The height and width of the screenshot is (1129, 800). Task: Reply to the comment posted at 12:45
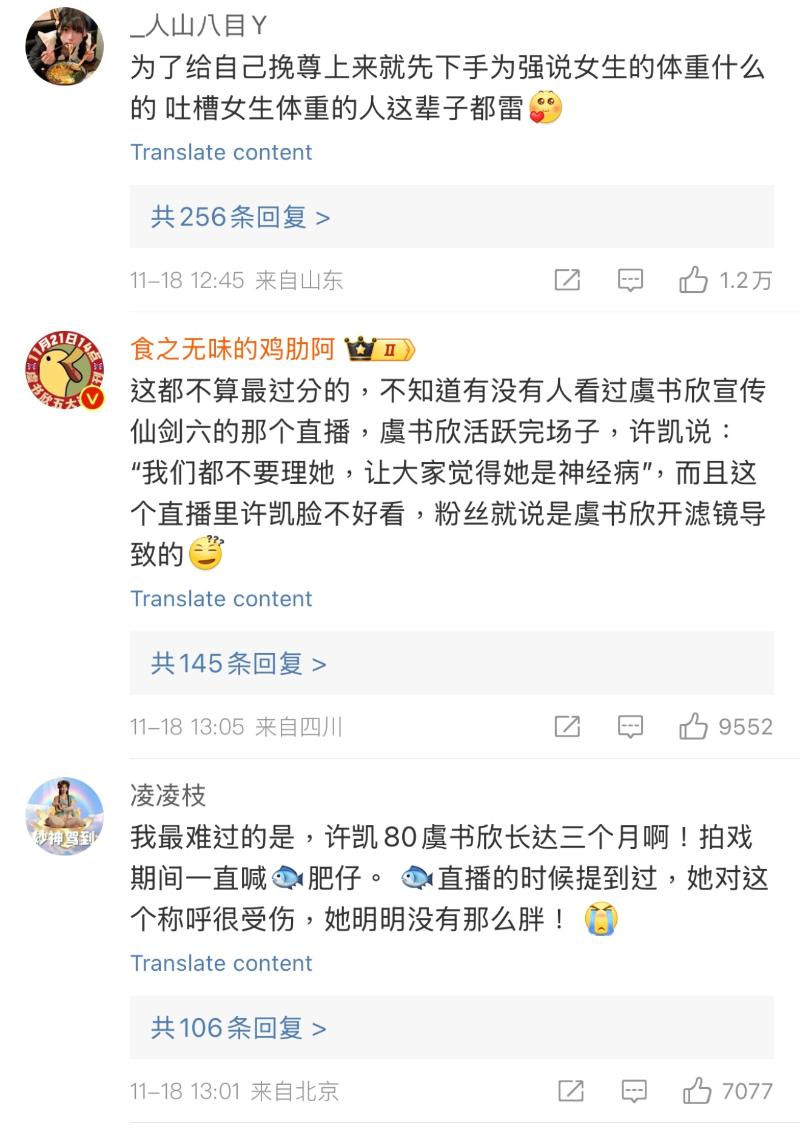pos(630,280)
